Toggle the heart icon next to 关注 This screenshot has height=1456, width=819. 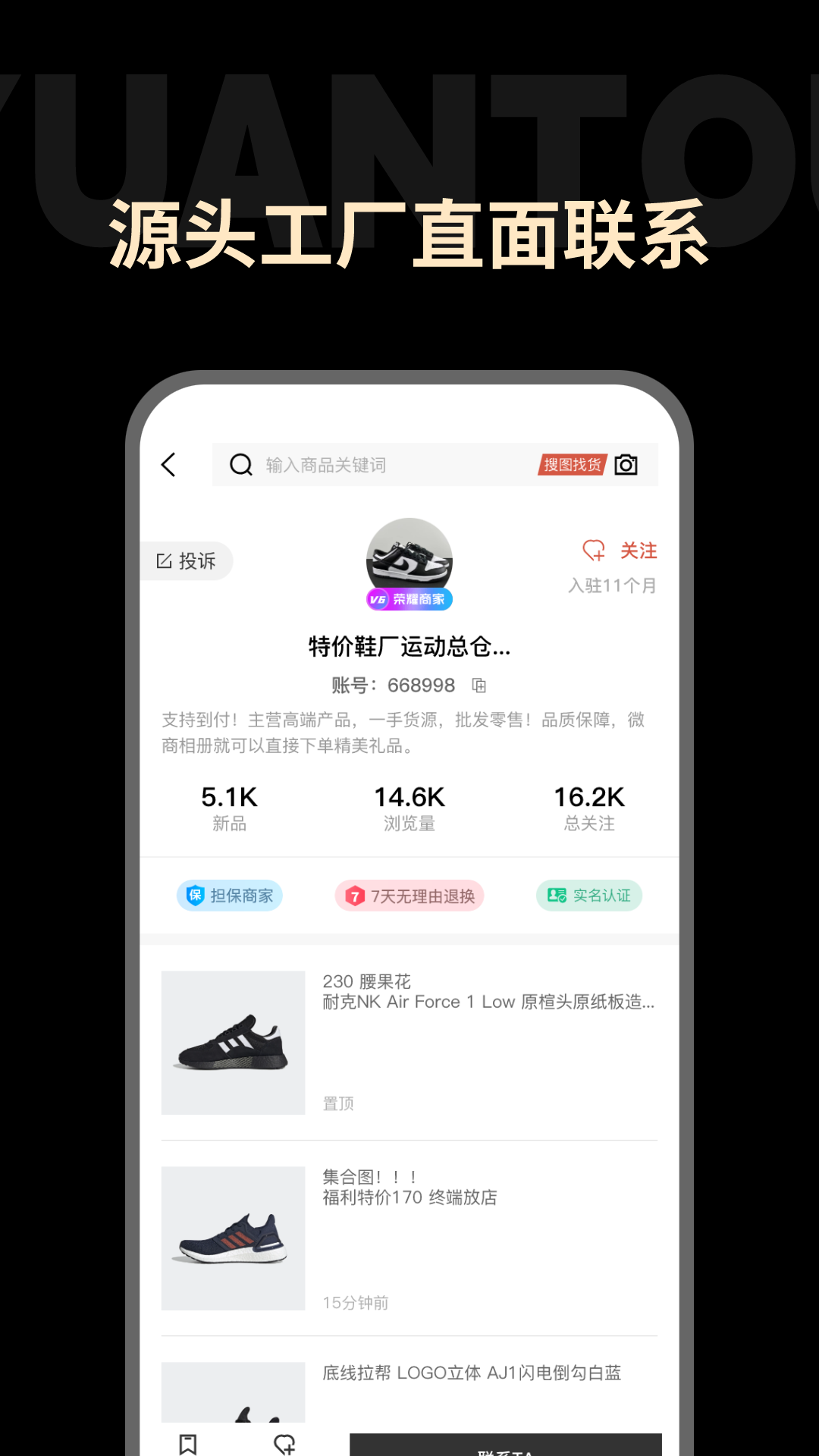coord(595,551)
